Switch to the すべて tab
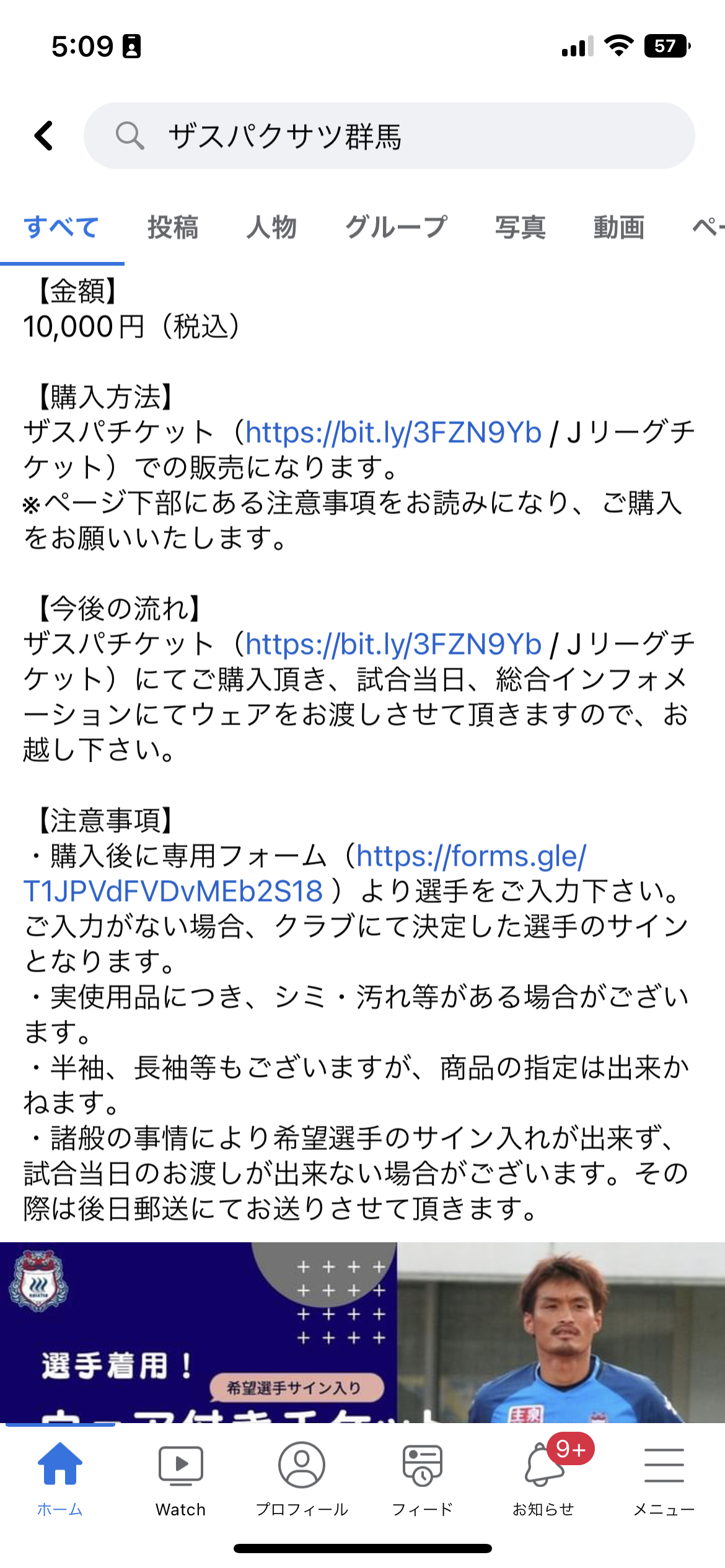The height and width of the screenshot is (1568, 725). (x=61, y=227)
